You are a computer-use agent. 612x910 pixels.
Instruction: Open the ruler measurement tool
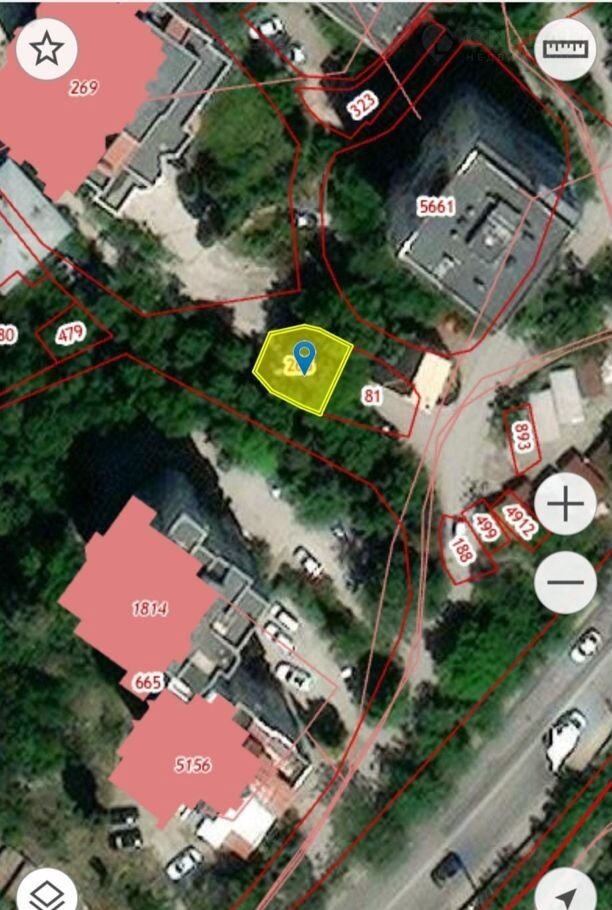coord(565,49)
